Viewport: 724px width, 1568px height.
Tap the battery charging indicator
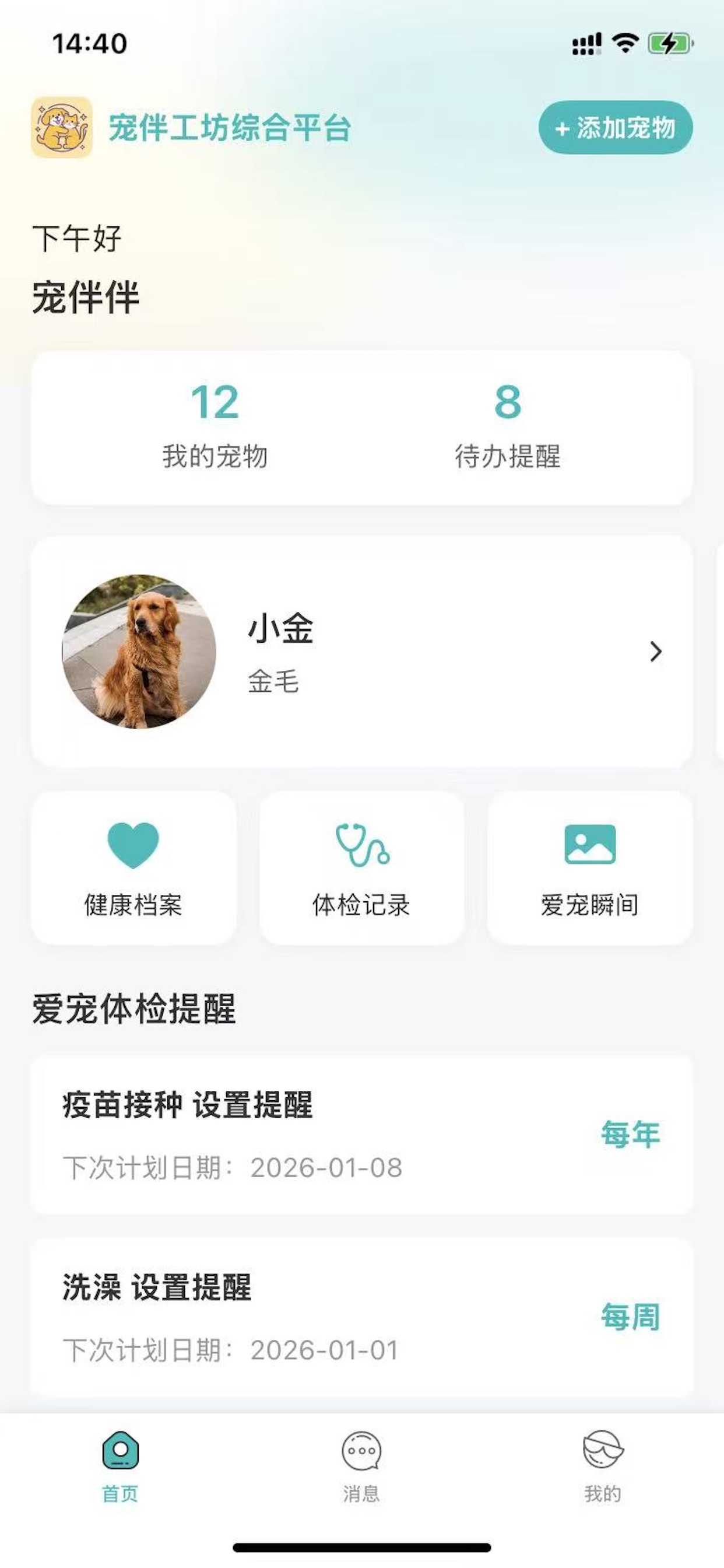(x=670, y=41)
